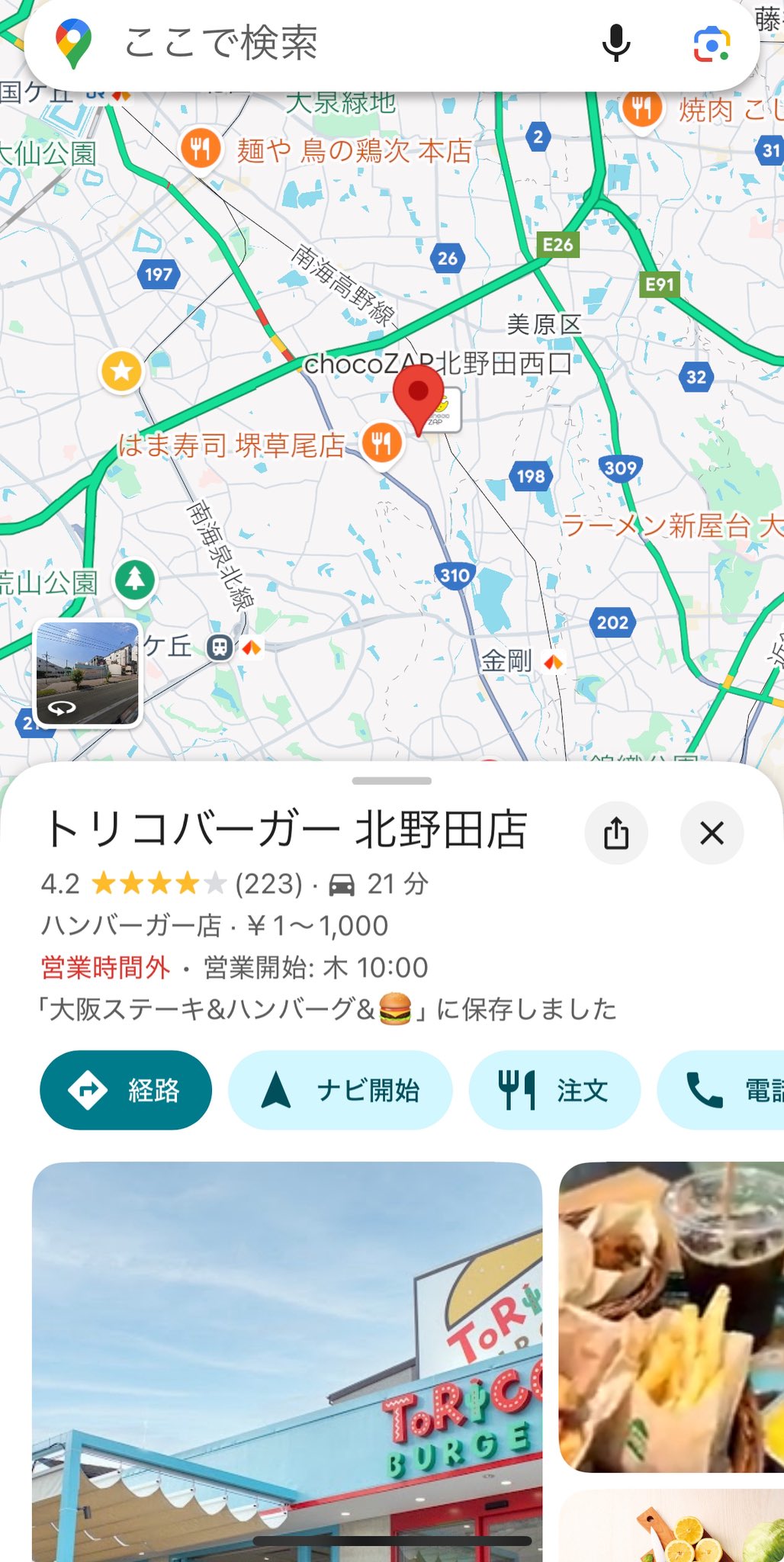Tap the starred saved place marker
The image size is (784, 1562).
(x=121, y=371)
